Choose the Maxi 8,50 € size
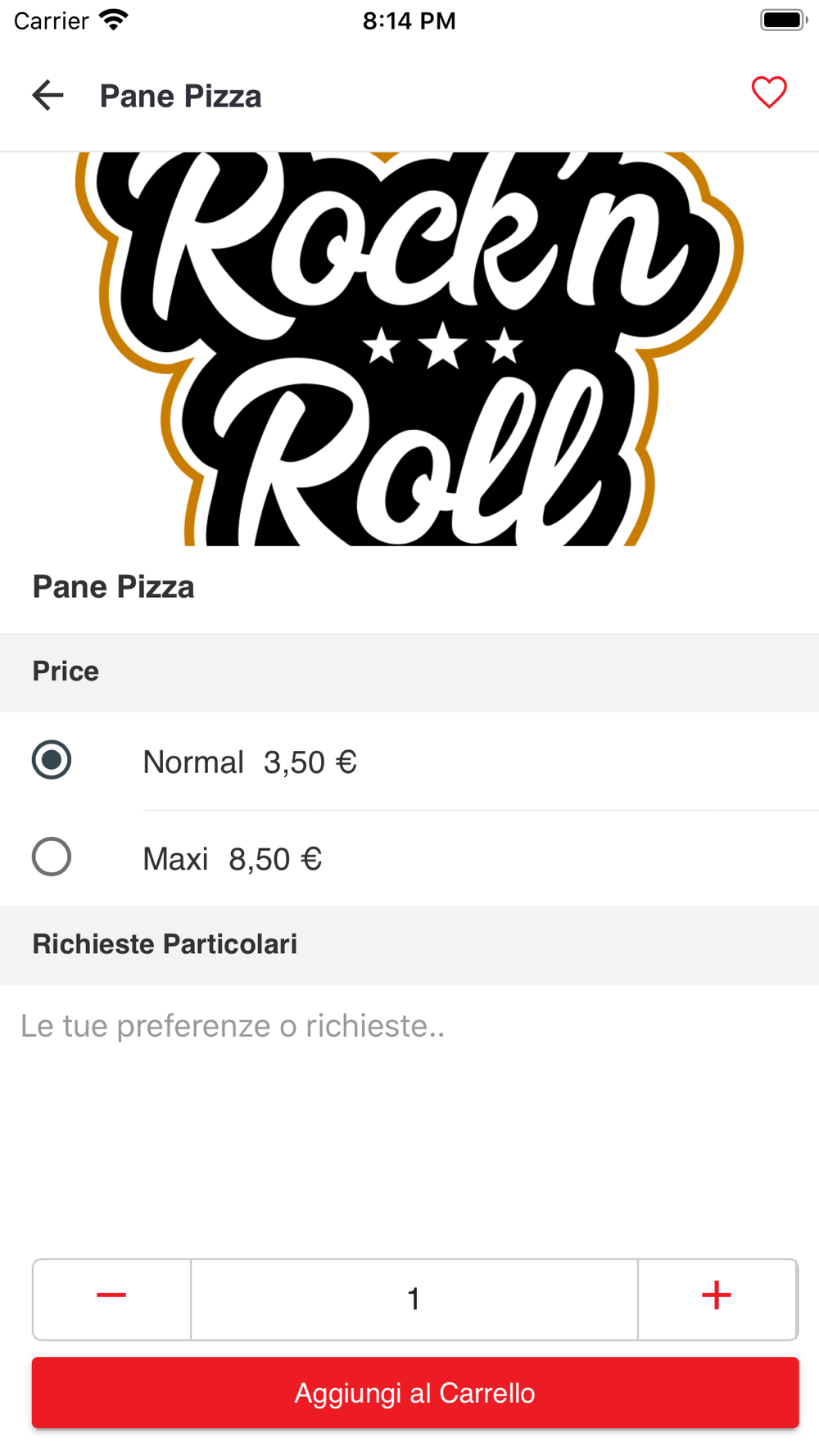The width and height of the screenshot is (819, 1456). 52,857
